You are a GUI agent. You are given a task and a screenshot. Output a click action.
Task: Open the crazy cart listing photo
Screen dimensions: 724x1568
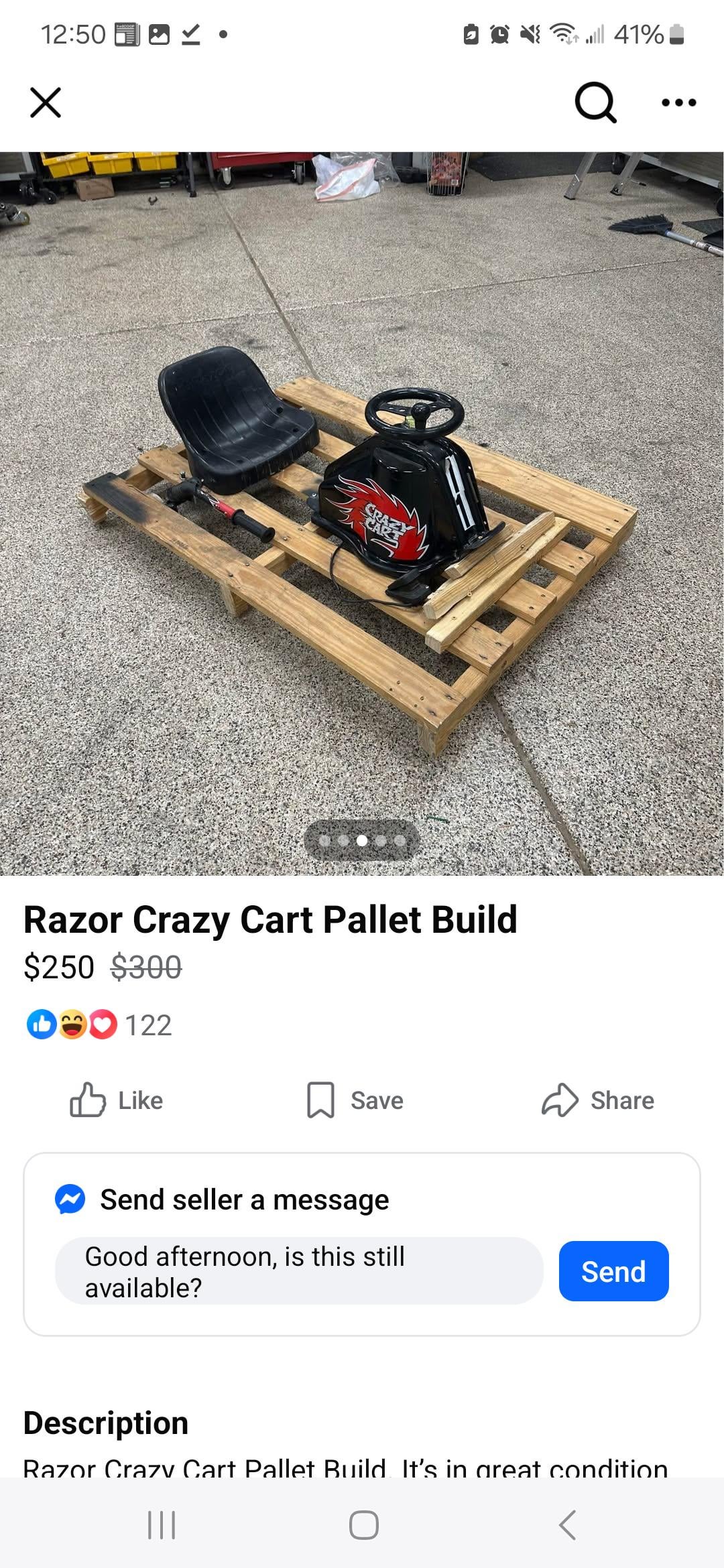[x=362, y=513]
